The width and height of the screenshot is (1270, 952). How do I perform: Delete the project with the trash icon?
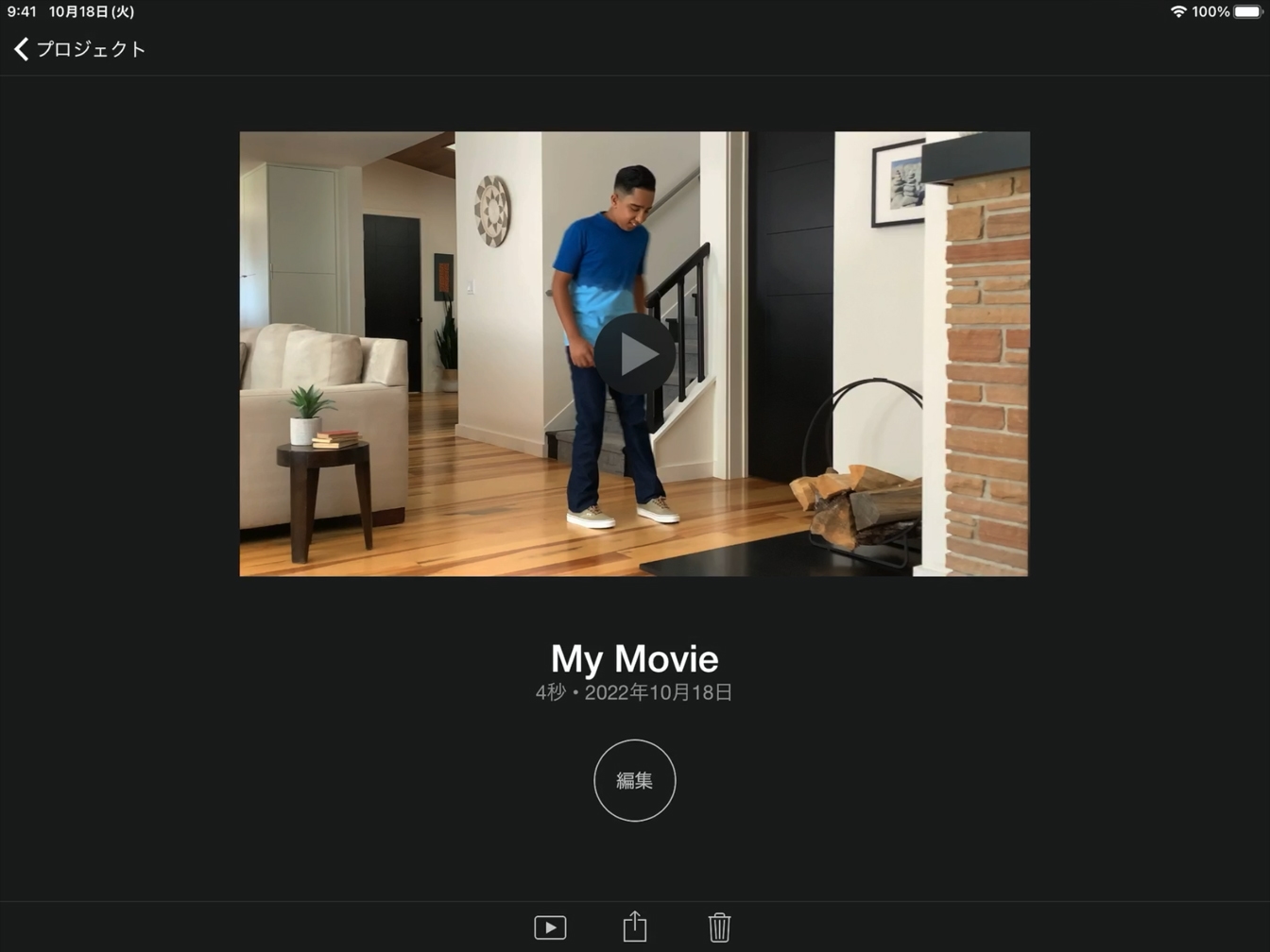pos(719,926)
